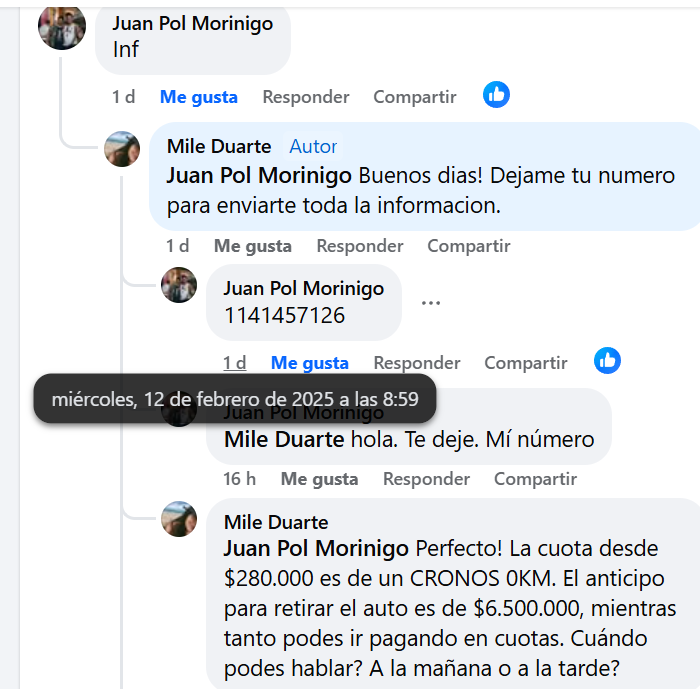This screenshot has height=689, width=700.
Task: Like Mile Duarte's 'Buenos dias' reply
Action: click(x=252, y=246)
